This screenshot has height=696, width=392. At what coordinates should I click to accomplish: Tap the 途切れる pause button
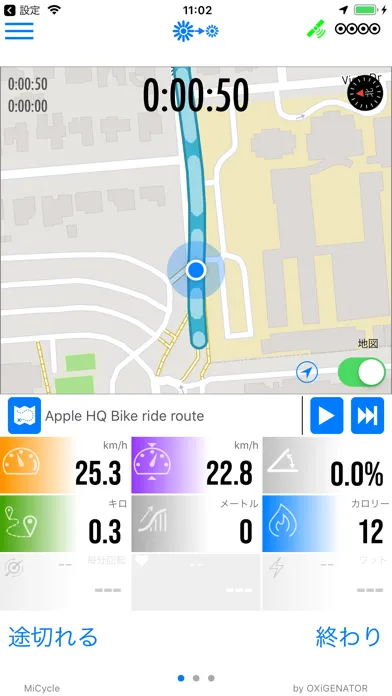point(53,637)
